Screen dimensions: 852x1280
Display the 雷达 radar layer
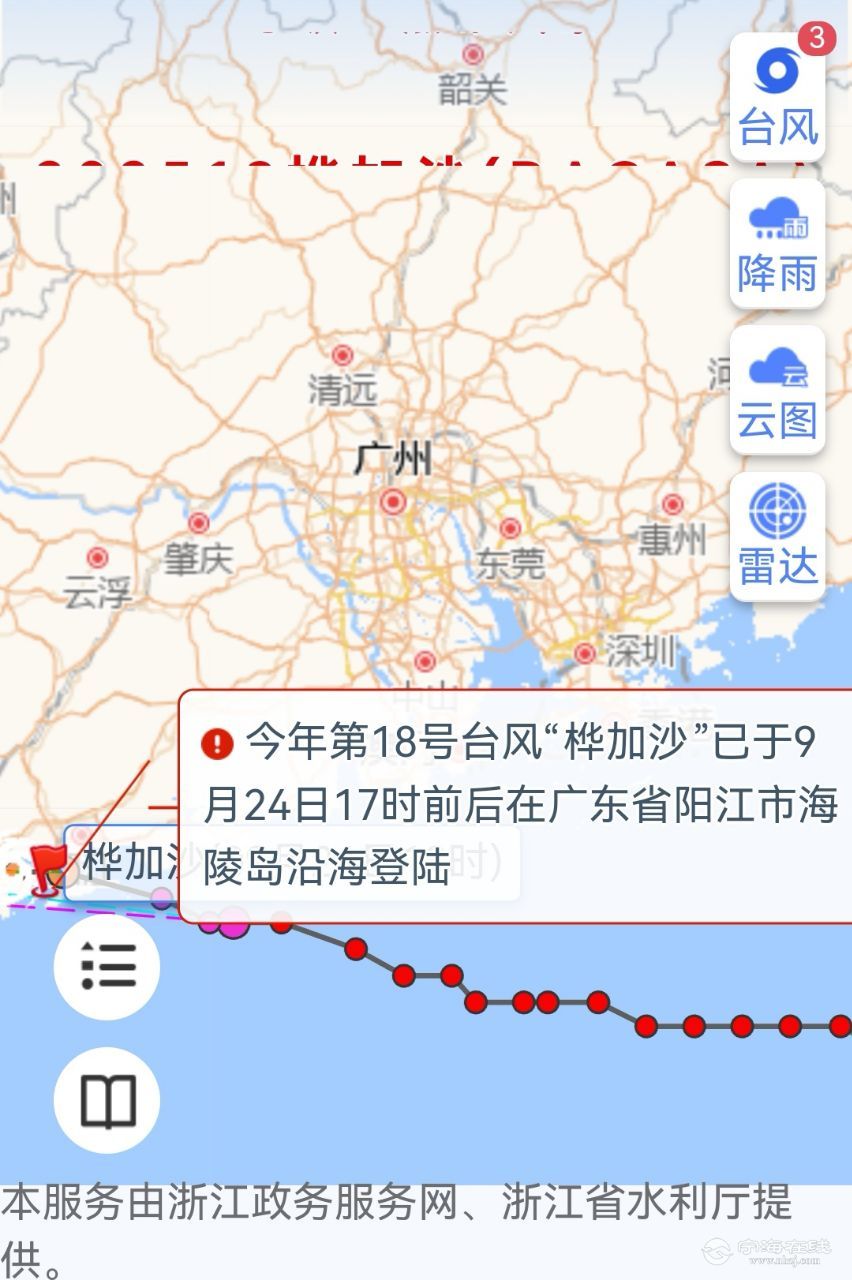[777, 537]
